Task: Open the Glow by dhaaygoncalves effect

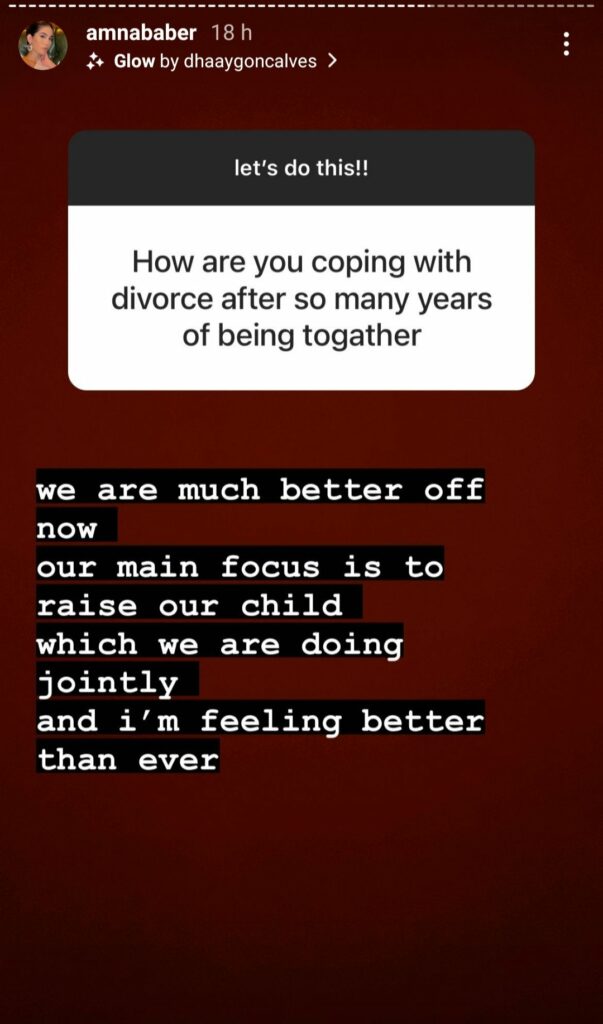Action: tap(212, 61)
